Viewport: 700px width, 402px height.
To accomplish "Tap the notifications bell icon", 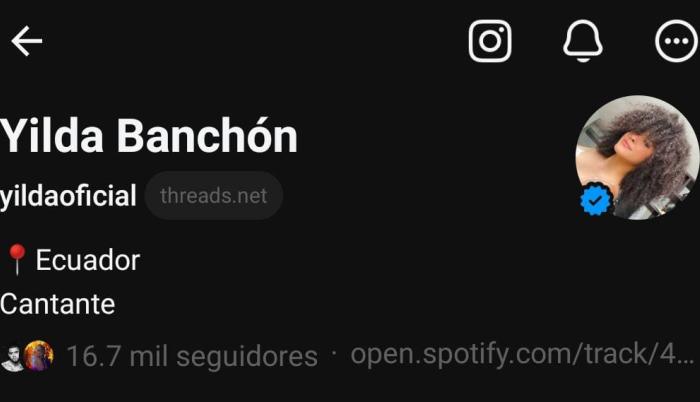I will click(x=583, y=41).
